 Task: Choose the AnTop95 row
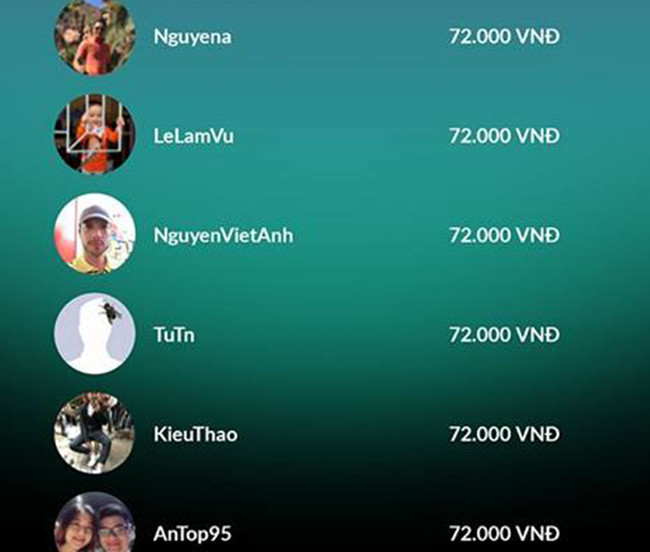coord(193,533)
